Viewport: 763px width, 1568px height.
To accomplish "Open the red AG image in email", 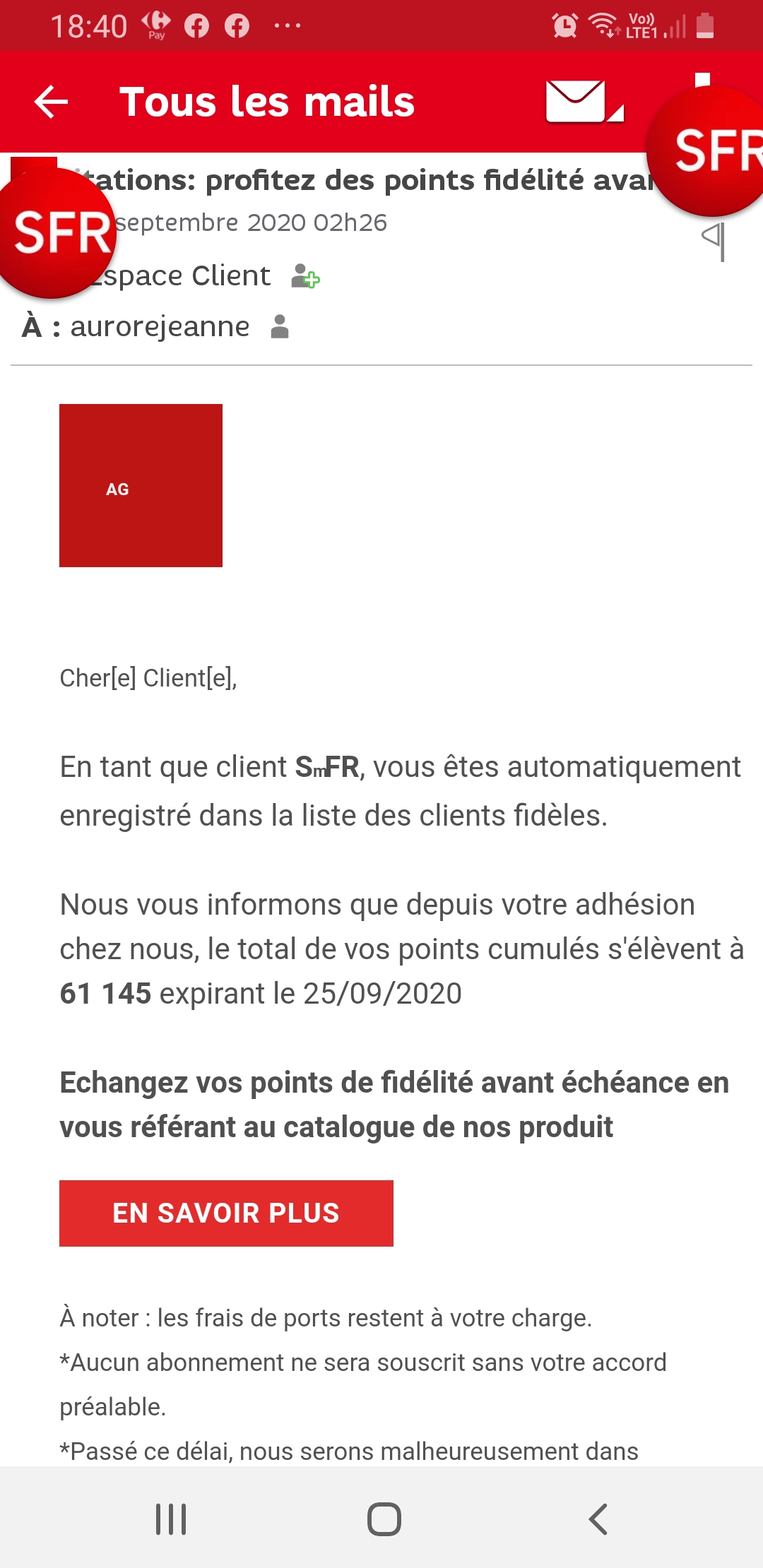I will click(x=141, y=485).
